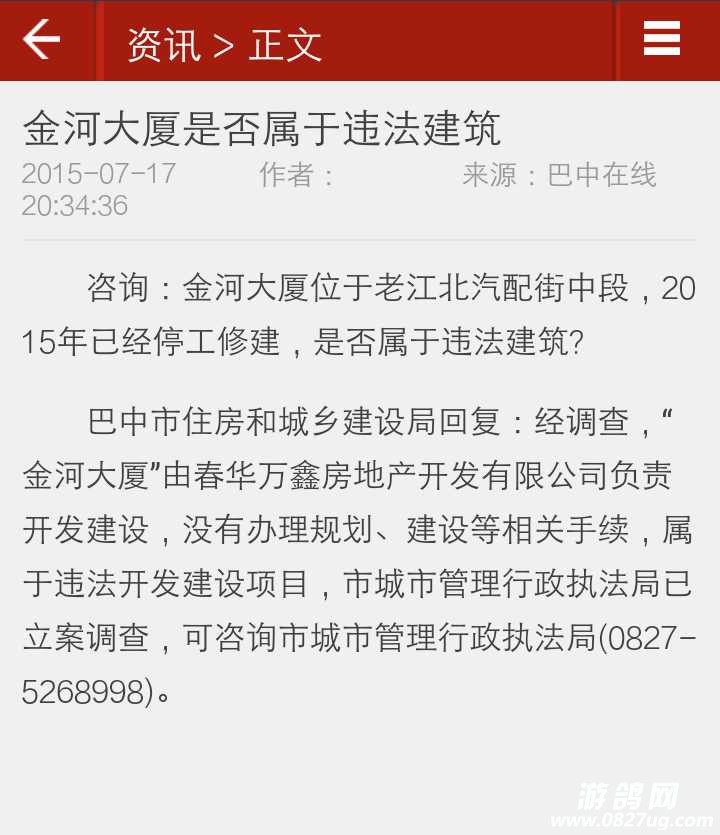Viewport: 720px width, 835px height.
Task: Open the hamburger menu at top right
Action: click(662, 39)
